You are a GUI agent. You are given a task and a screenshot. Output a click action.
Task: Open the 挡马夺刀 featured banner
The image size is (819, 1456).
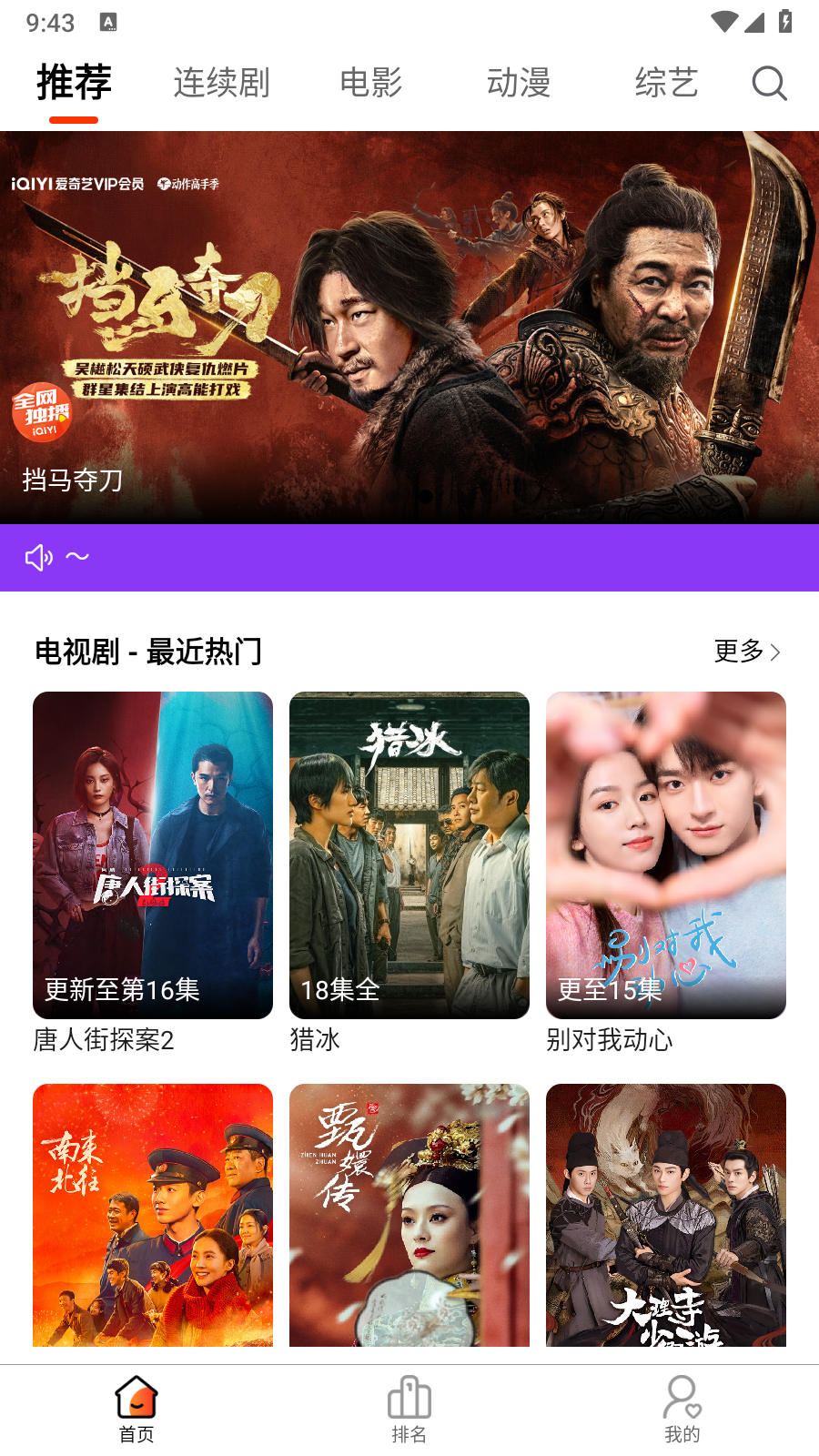point(409,328)
